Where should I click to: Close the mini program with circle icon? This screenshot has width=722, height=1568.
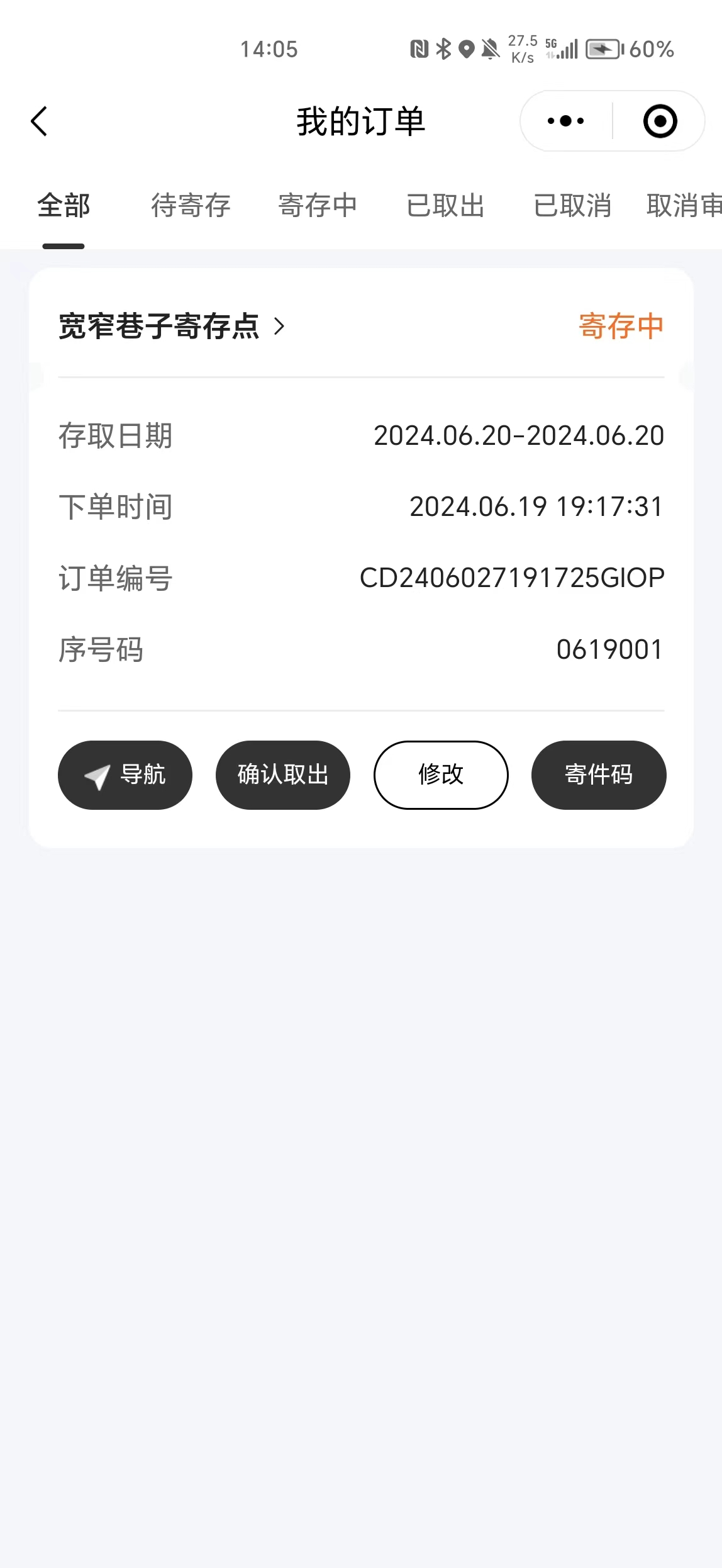coord(660,121)
